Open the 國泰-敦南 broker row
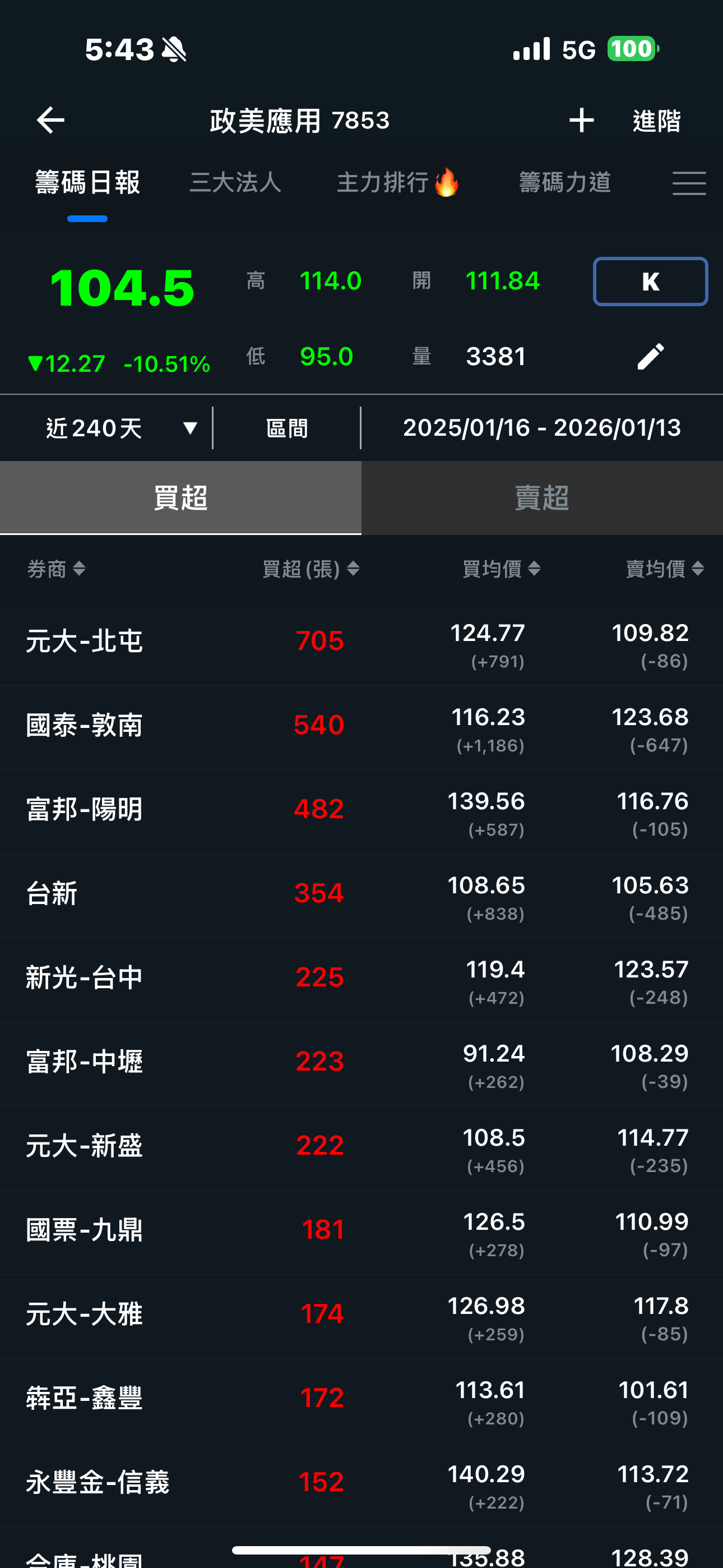This screenshot has width=723, height=1568. pos(361,726)
